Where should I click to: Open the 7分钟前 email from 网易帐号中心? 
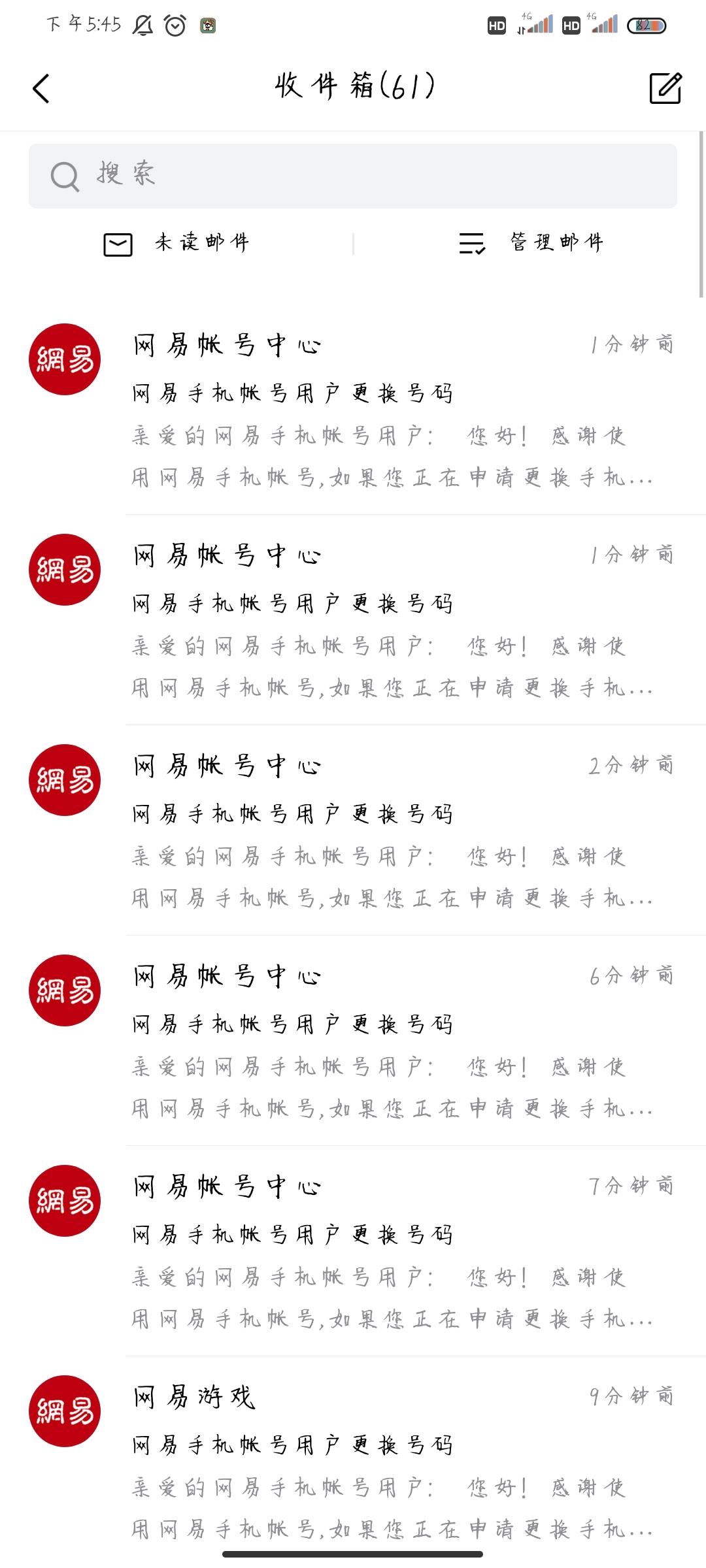353,1251
